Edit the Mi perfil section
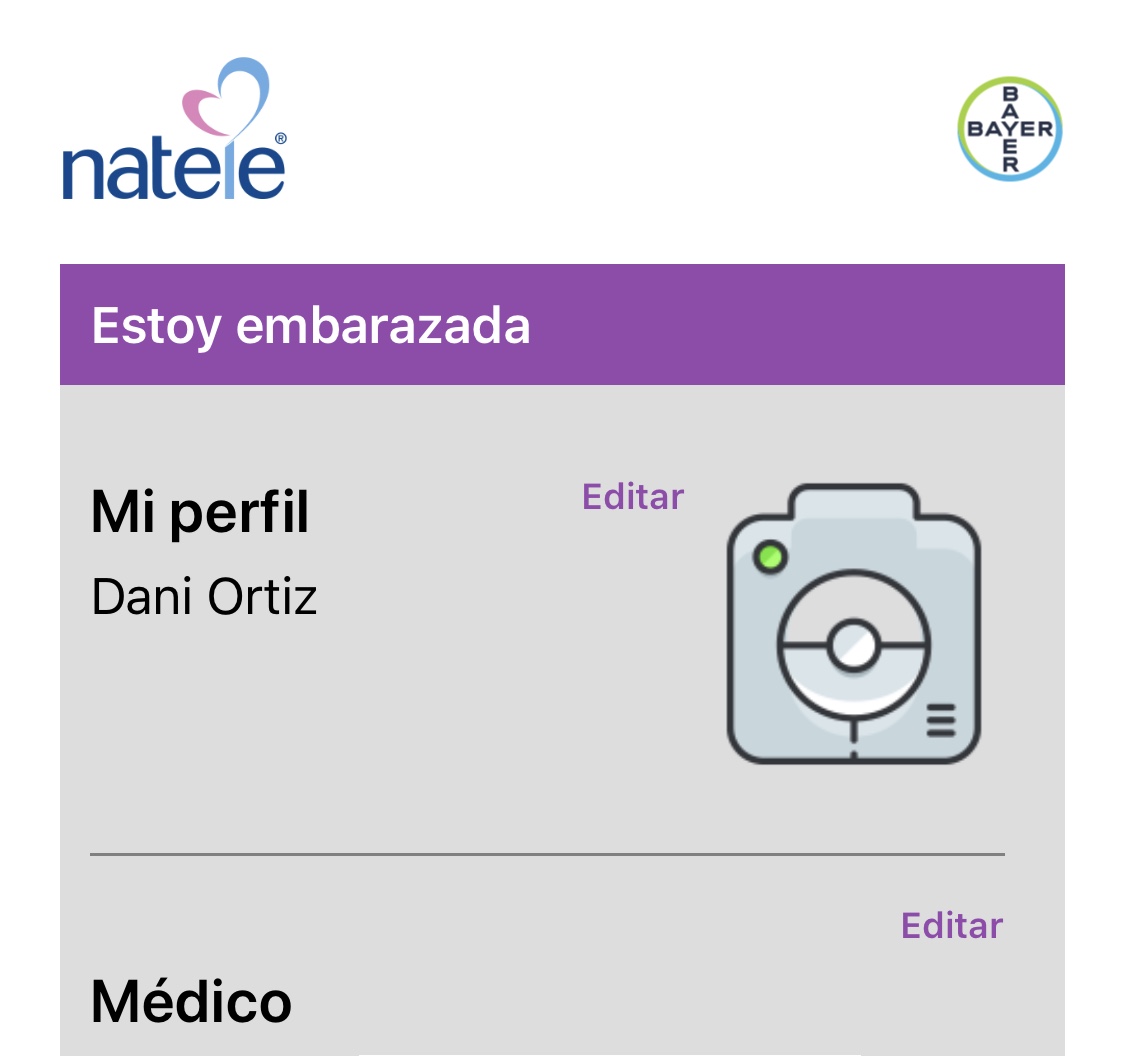The width and height of the screenshot is (1125, 1056). [633, 497]
